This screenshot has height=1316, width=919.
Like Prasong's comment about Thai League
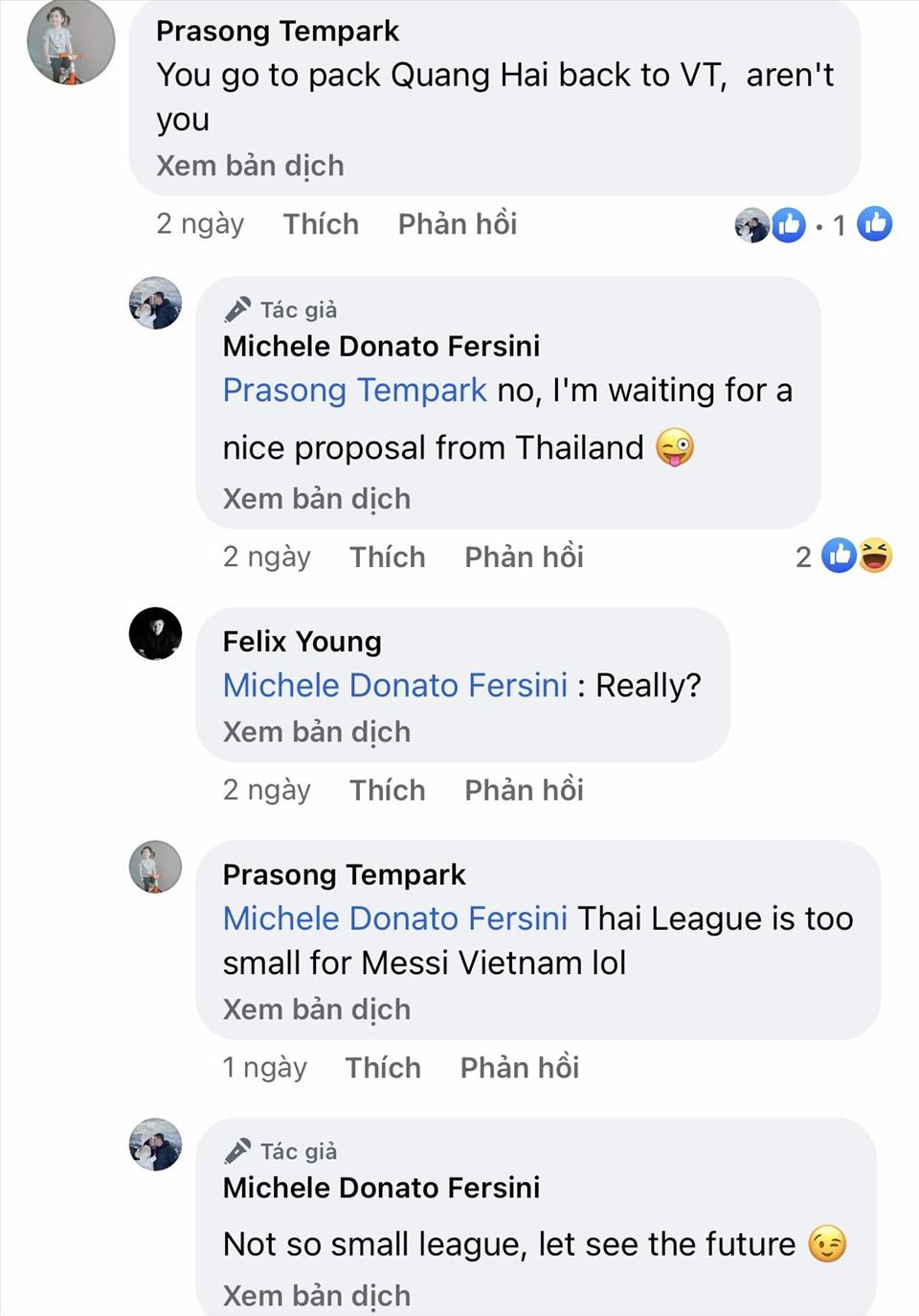pyautogui.click(x=383, y=1068)
